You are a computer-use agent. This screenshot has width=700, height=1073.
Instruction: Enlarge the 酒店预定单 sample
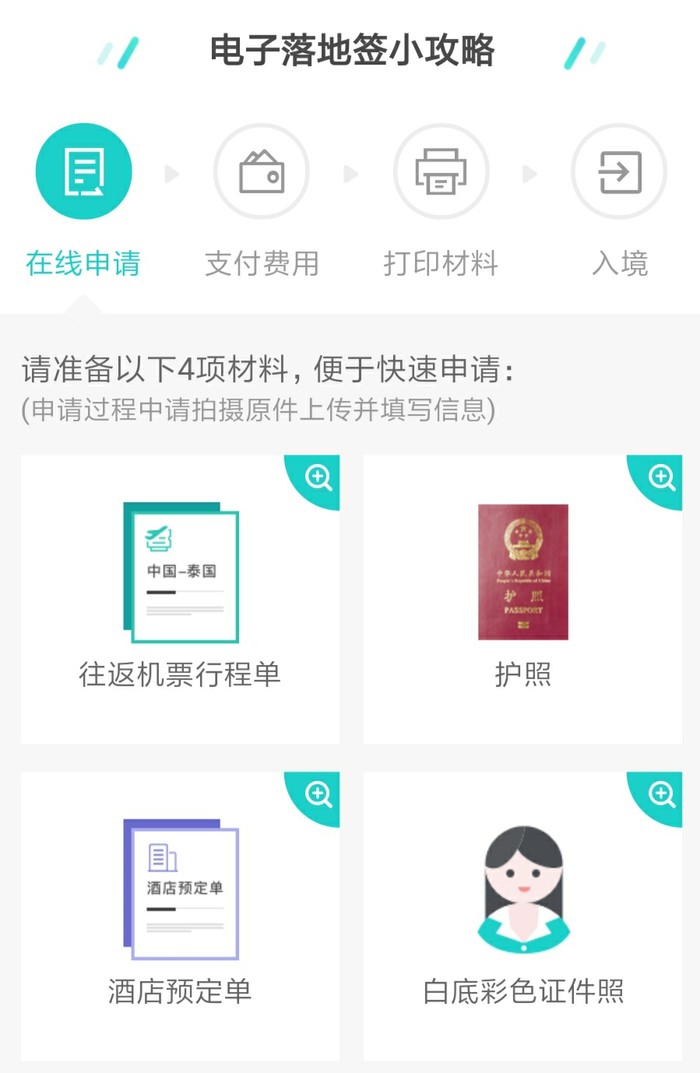pyautogui.click(x=319, y=794)
